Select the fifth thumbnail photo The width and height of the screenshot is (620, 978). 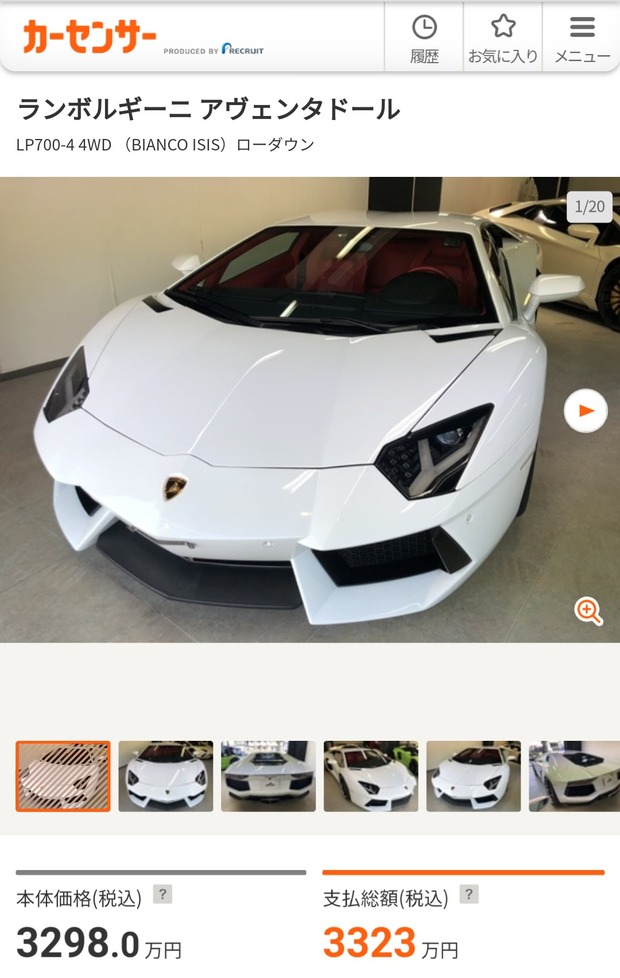(473, 776)
